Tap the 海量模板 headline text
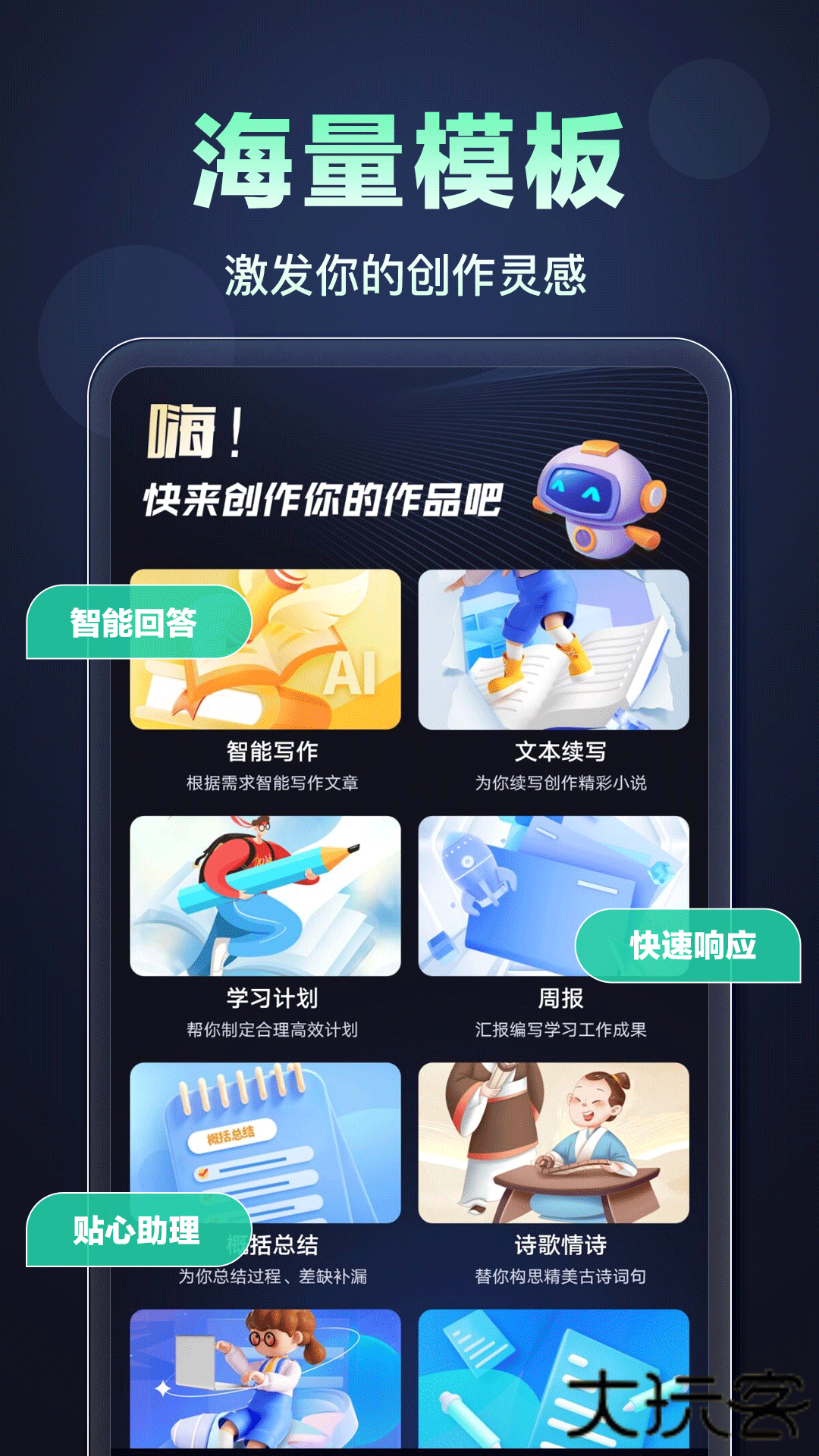 409,159
